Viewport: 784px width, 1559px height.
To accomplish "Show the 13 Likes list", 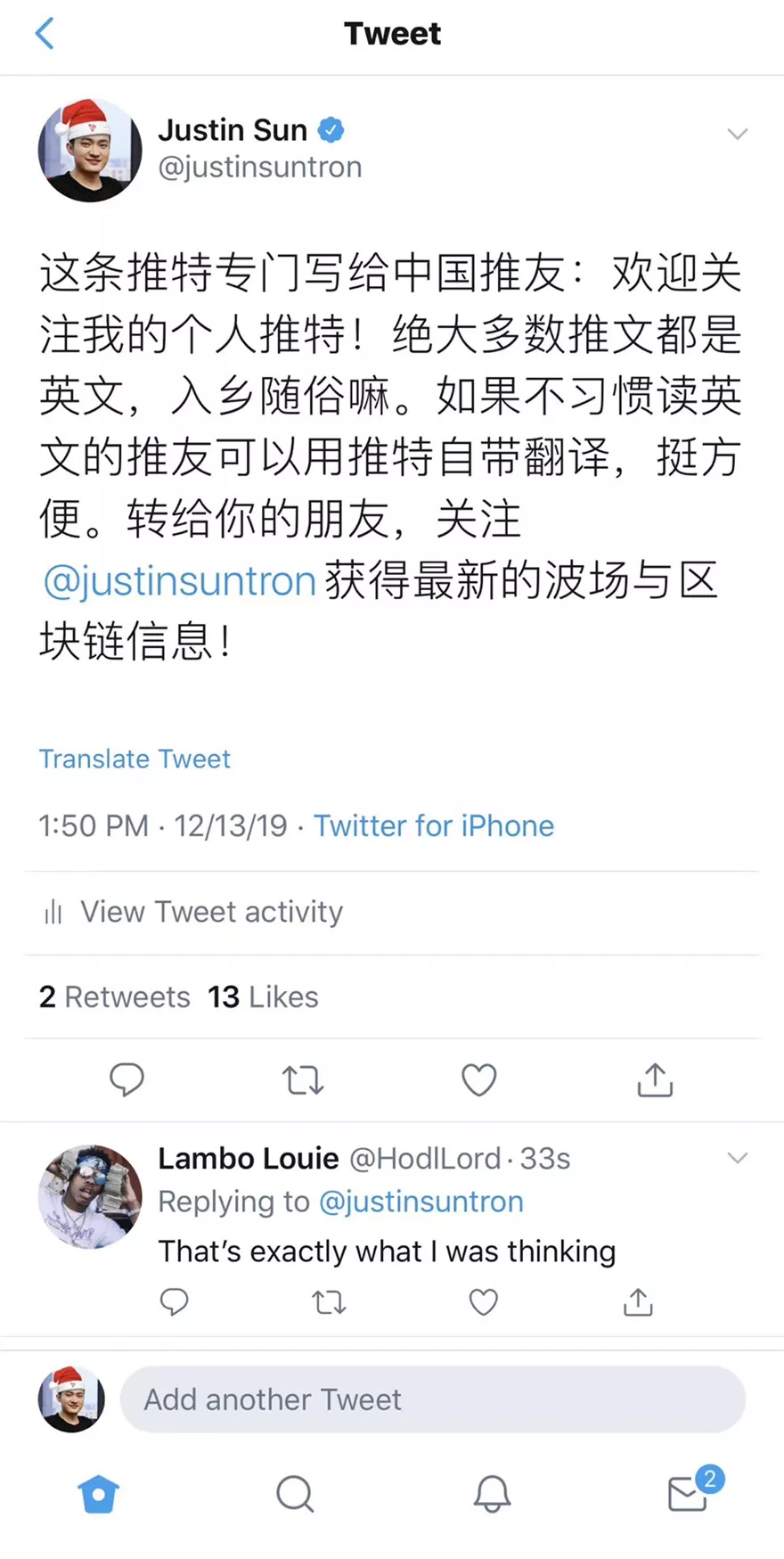I will click(x=263, y=997).
